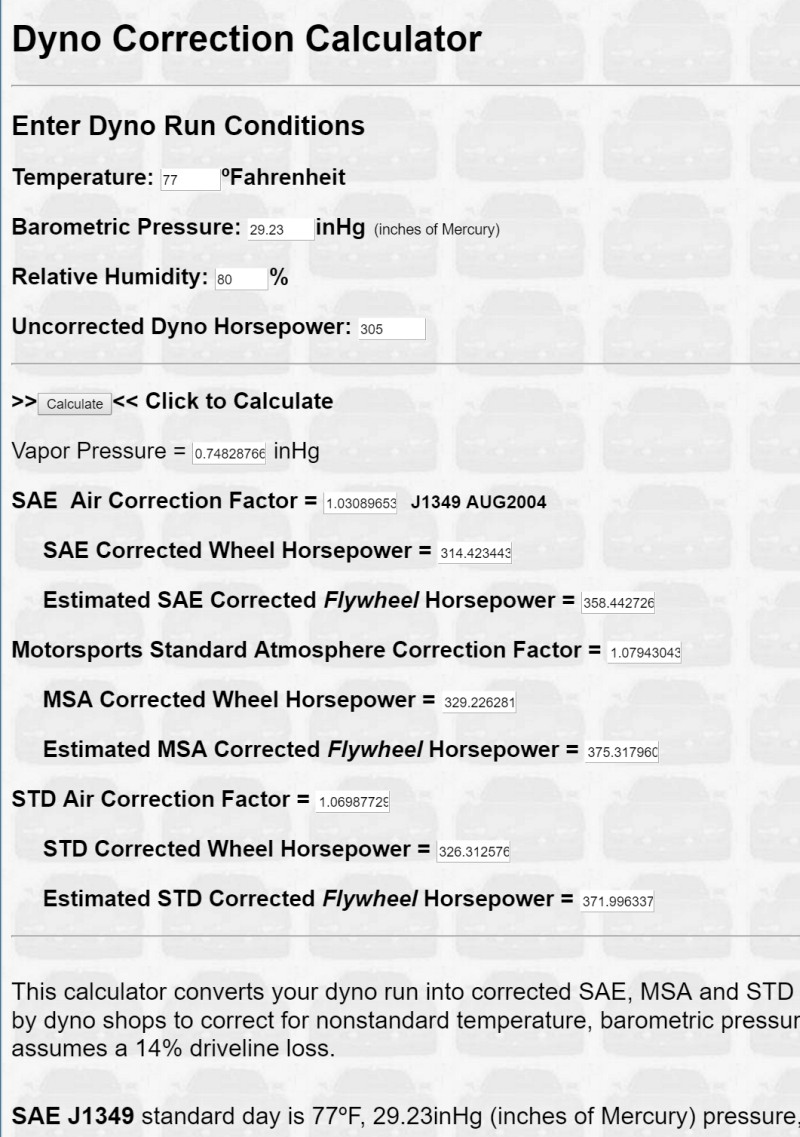This screenshot has width=800, height=1137.
Task: Tap the STD Corrected Wheel Horsepower field
Action: point(474,852)
